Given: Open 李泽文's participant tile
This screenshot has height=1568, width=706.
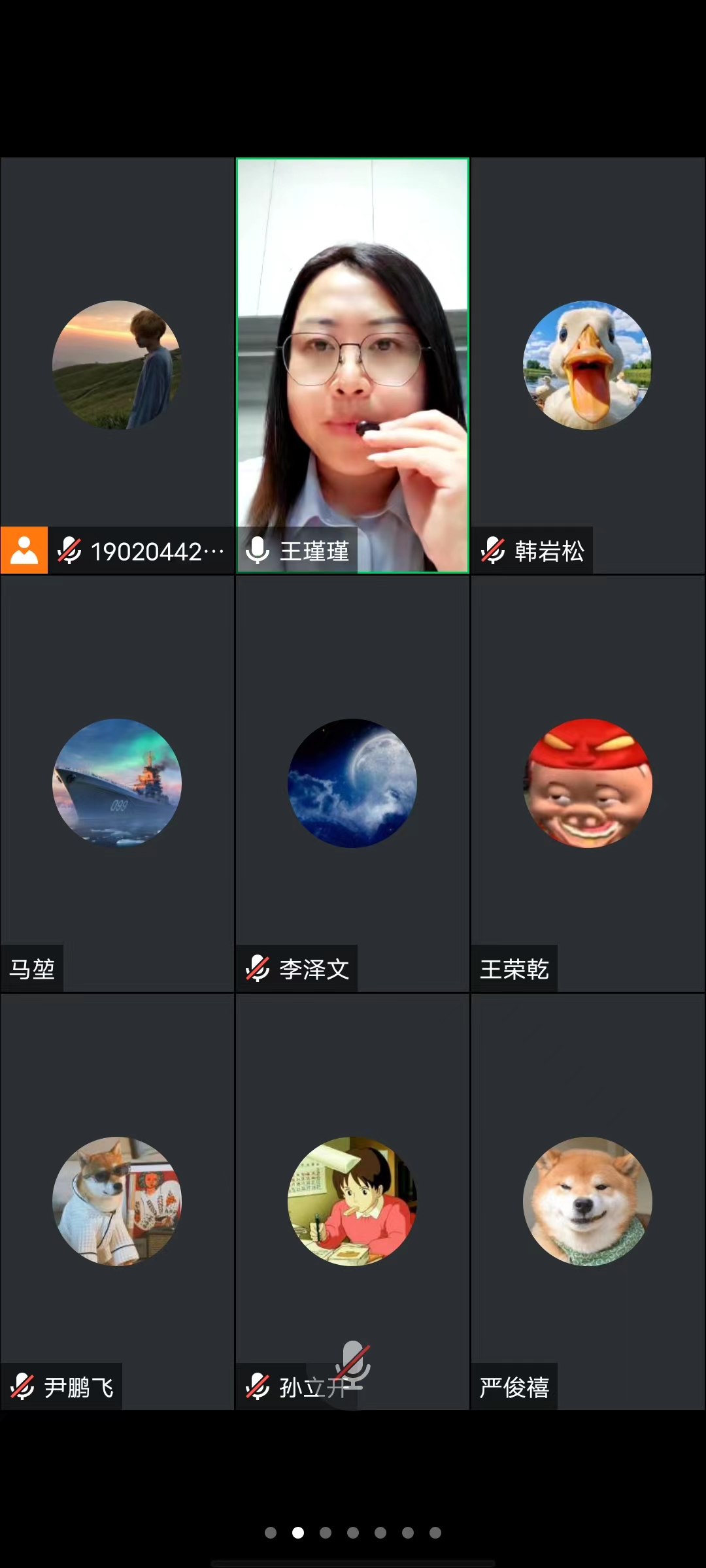Looking at the screenshot, I should (x=352, y=783).
